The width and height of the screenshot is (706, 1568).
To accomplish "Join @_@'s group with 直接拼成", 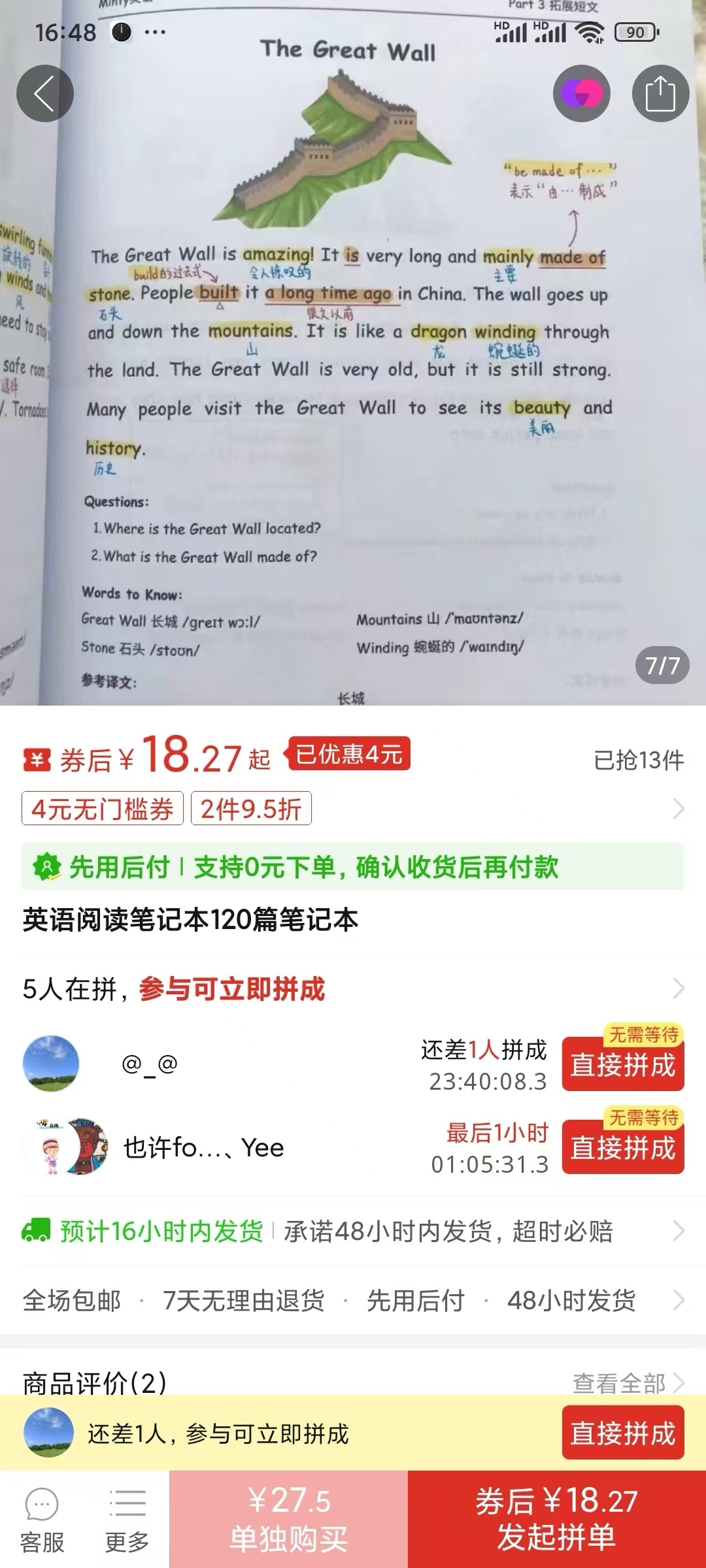I will pos(622,1065).
